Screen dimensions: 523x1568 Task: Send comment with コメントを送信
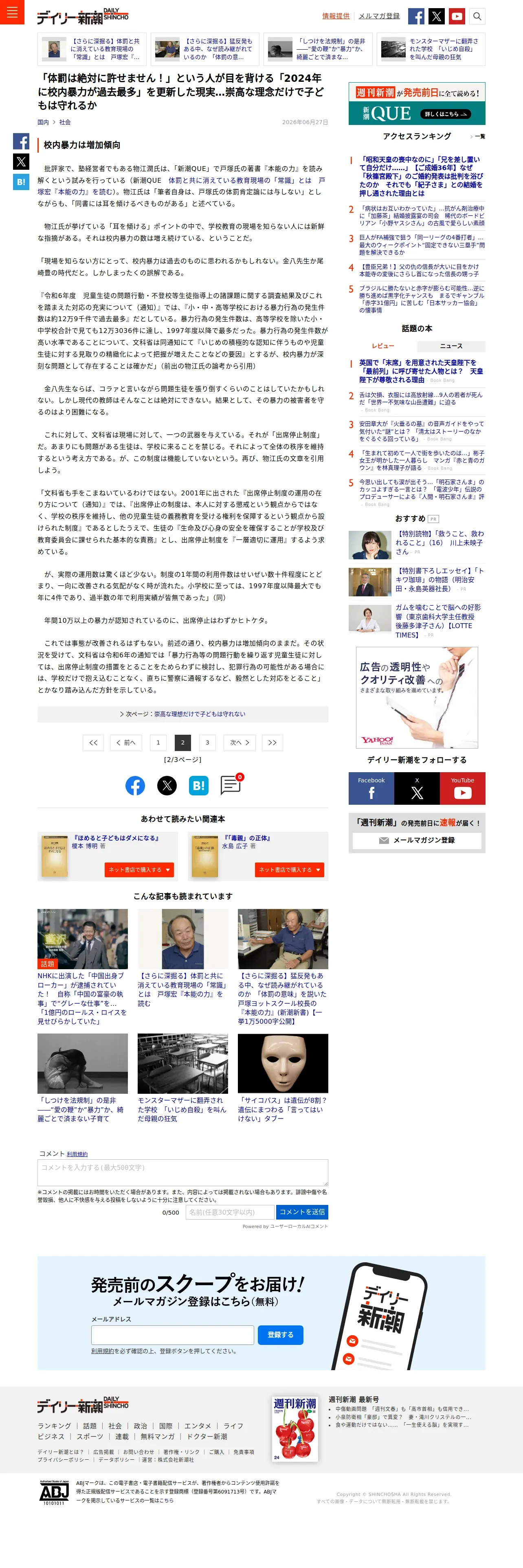coord(302,1212)
